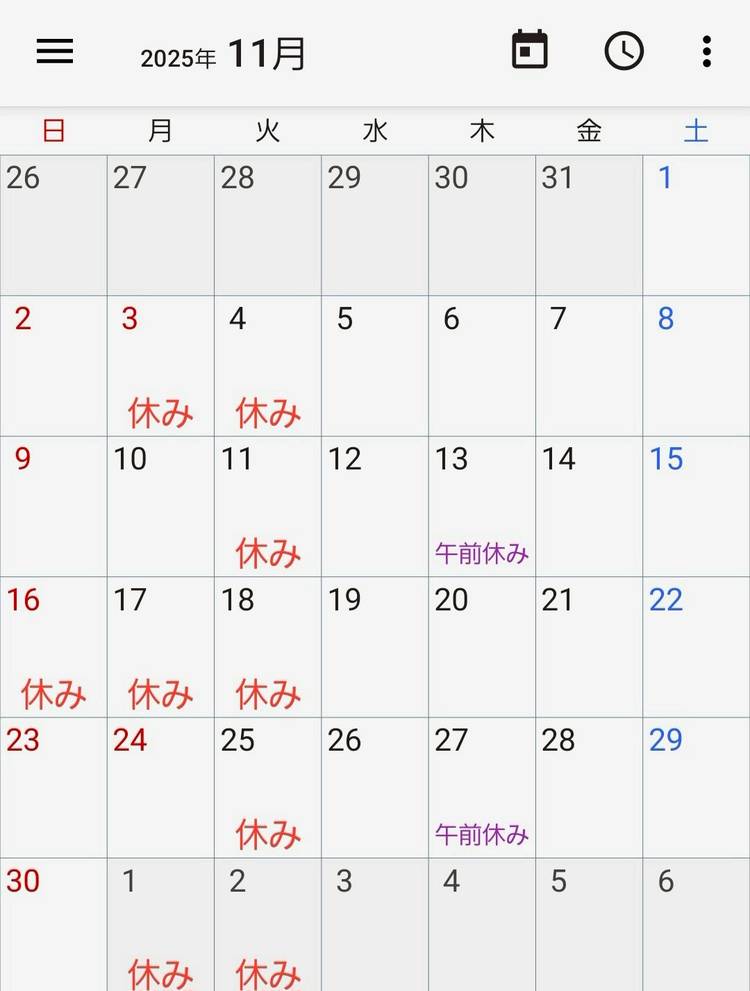Select Saturday November 29
750x991 pixels.
click(x=696, y=787)
